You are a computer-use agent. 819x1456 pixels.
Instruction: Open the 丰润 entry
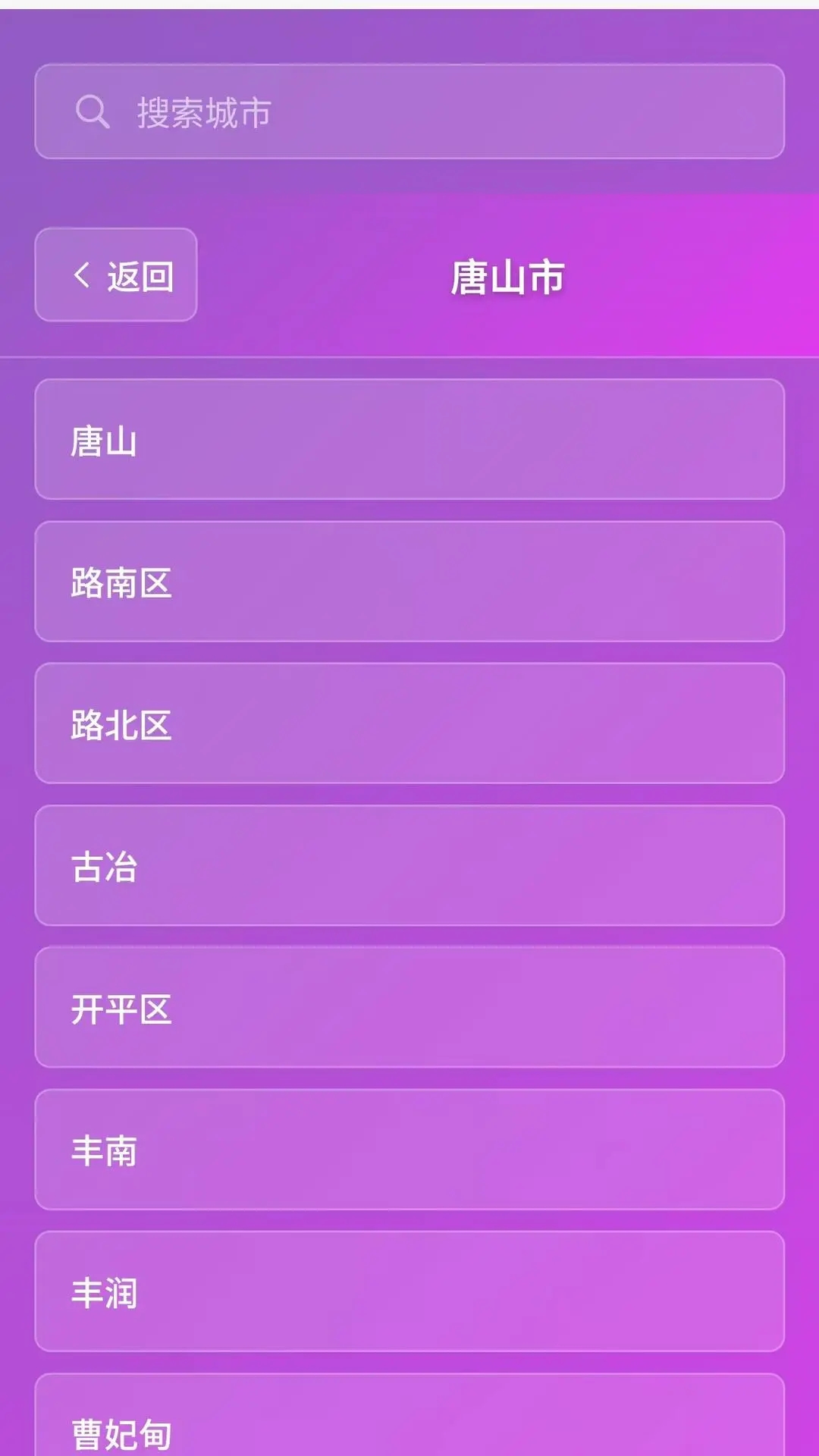pyautogui.click(x=409, y=1291)
